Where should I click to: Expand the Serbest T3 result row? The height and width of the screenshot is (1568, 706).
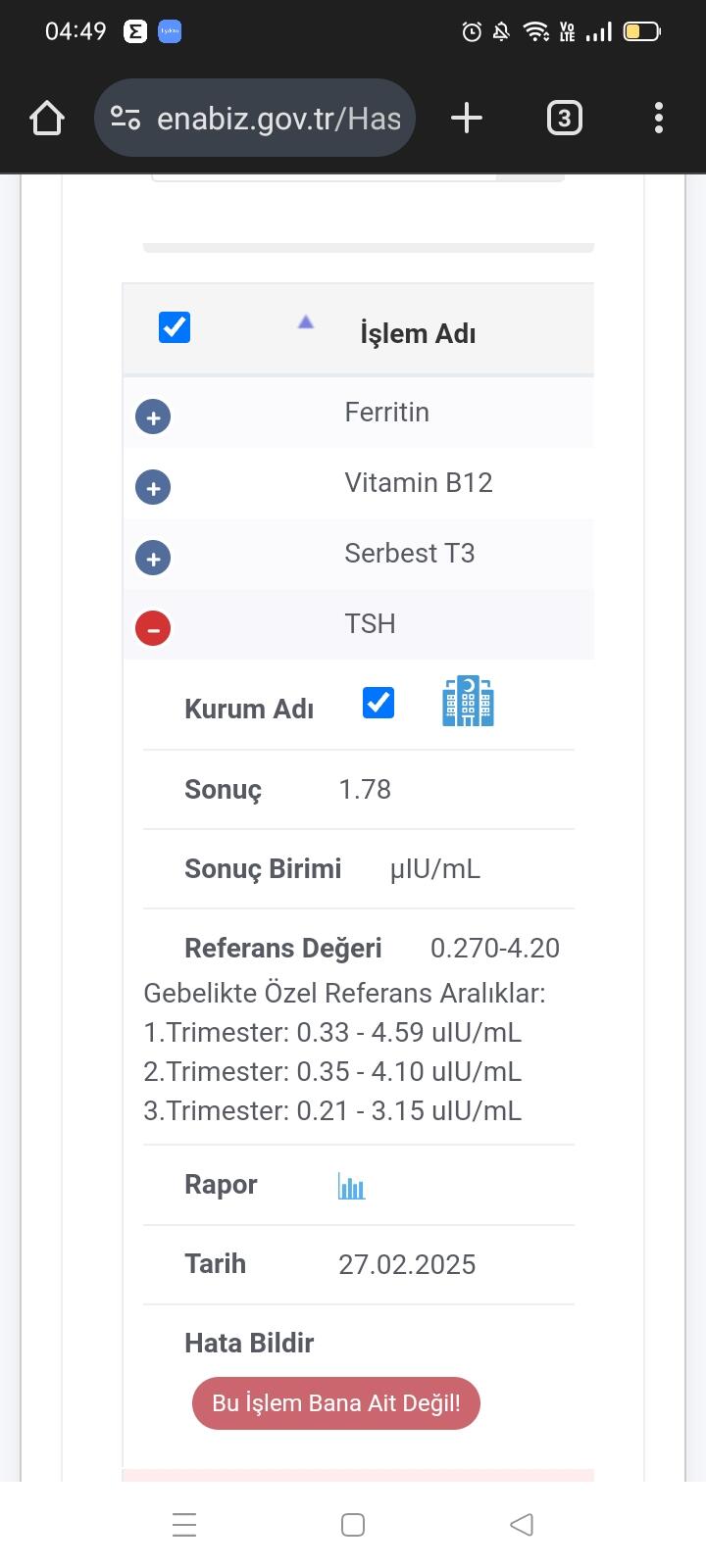pyautogui.click(x=153, y=558)
